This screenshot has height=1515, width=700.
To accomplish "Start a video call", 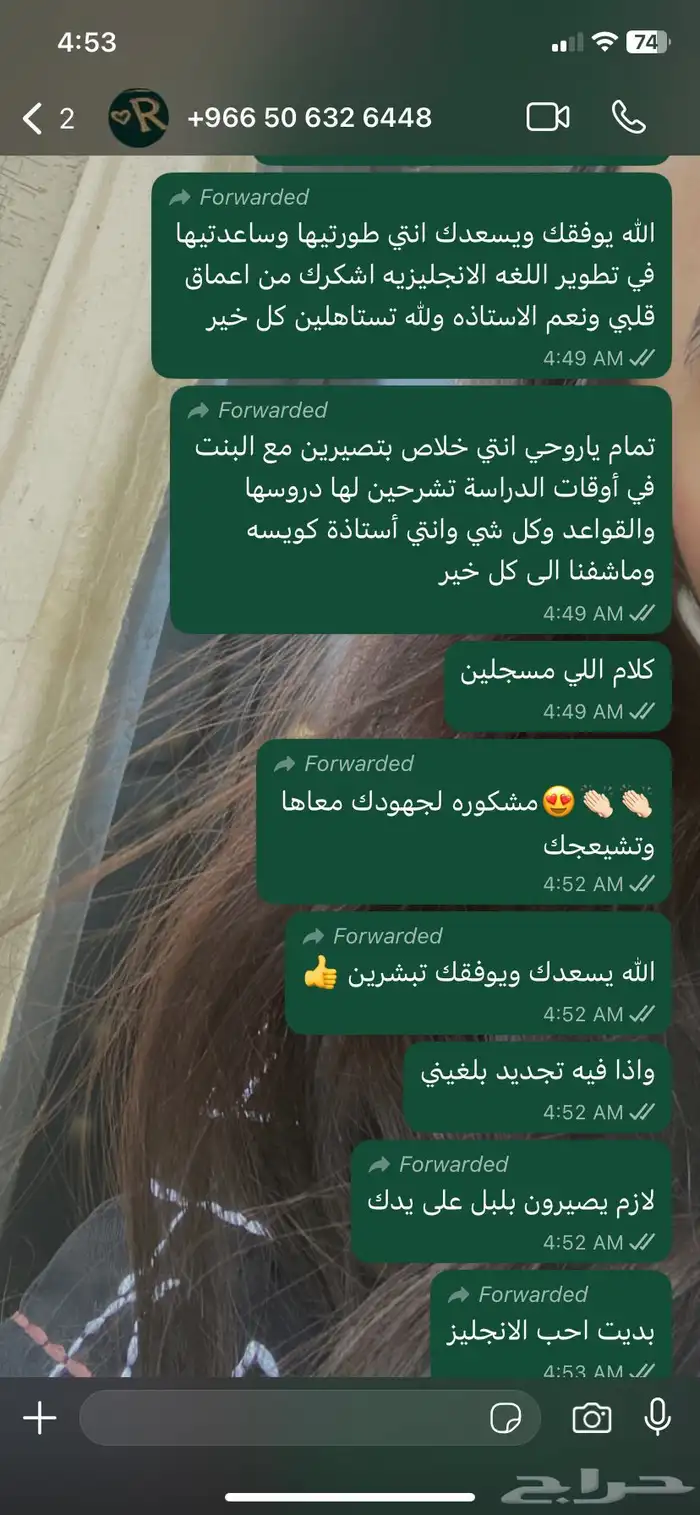I will 548,118.
